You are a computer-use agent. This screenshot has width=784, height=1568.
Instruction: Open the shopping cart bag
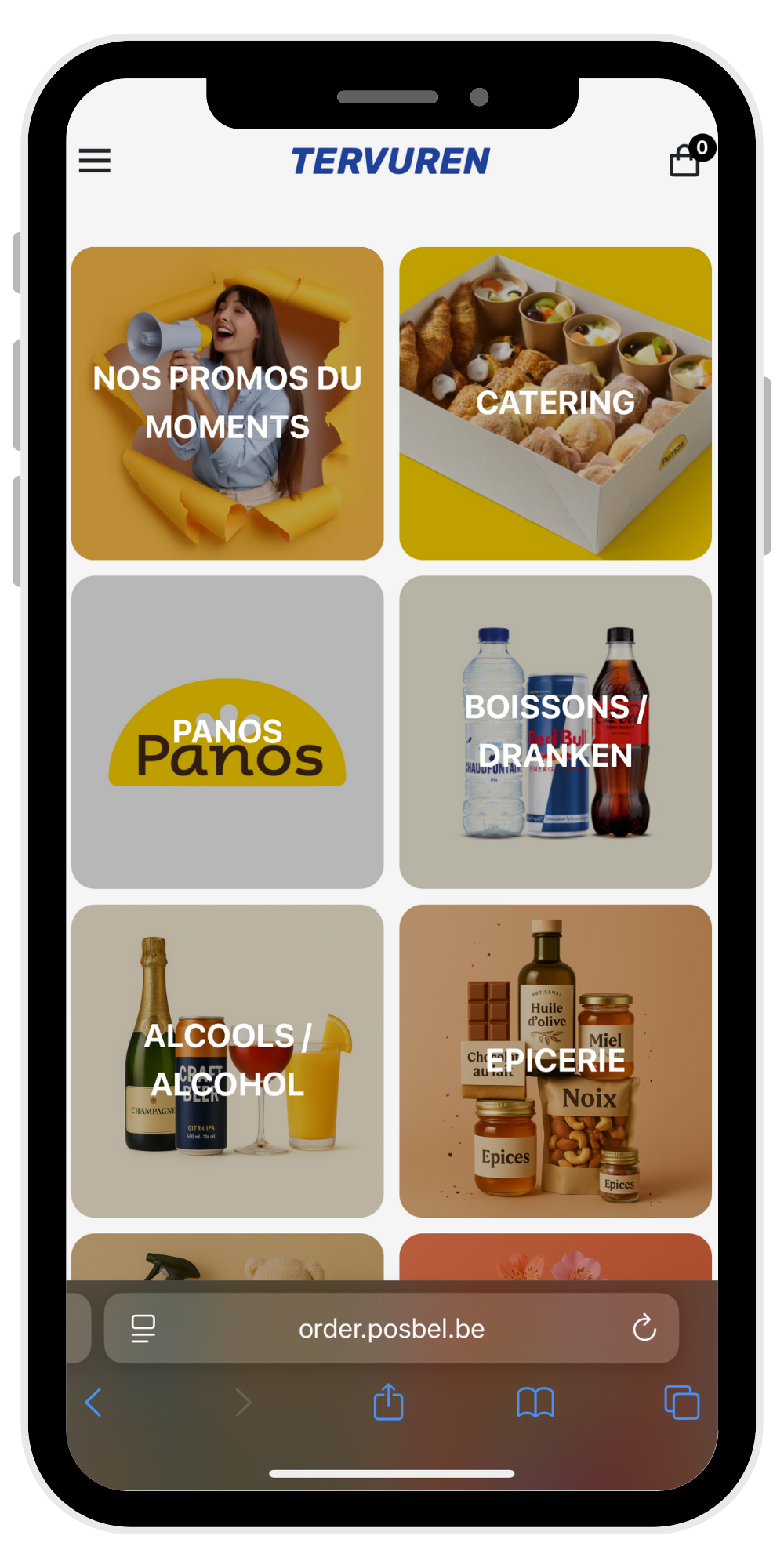click(685, 161)
